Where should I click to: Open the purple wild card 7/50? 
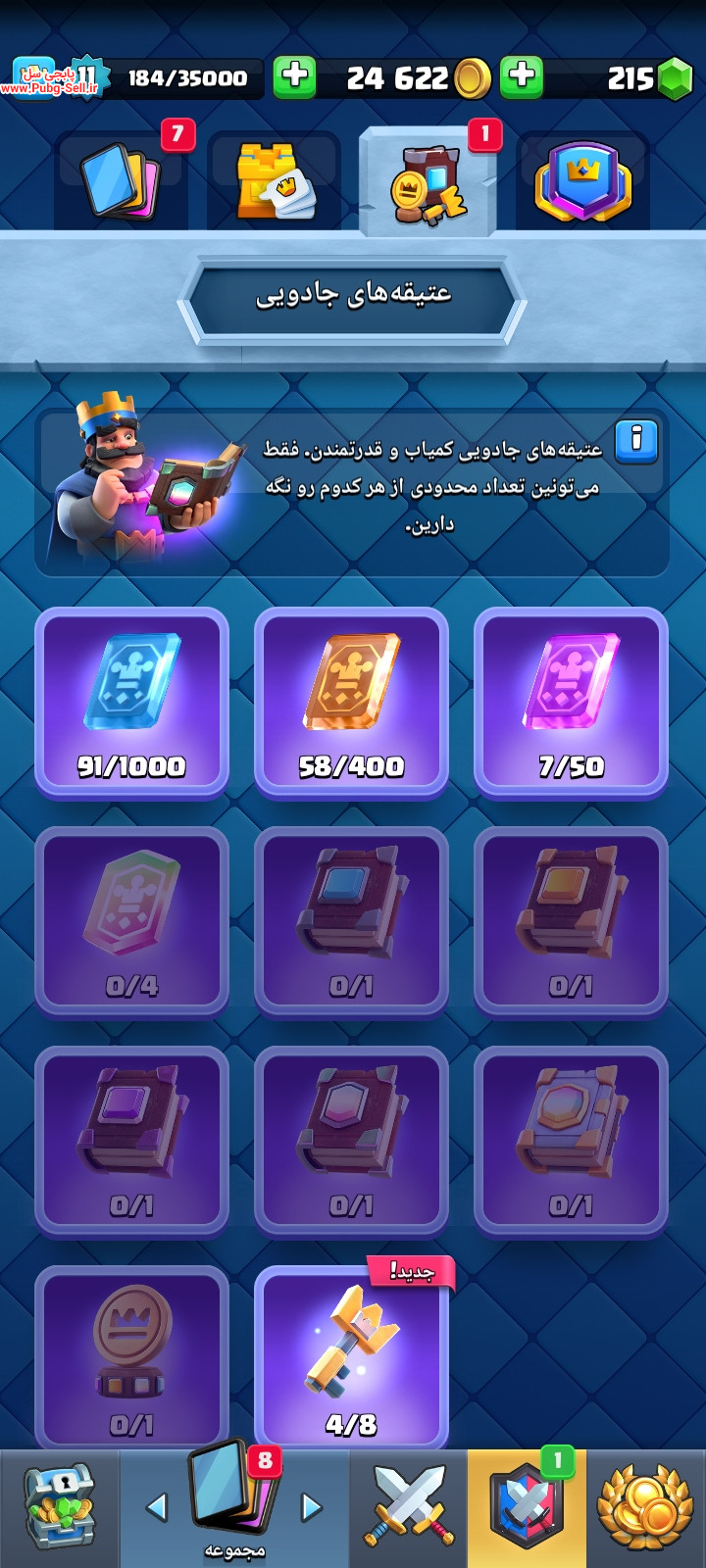pos(571,702)
